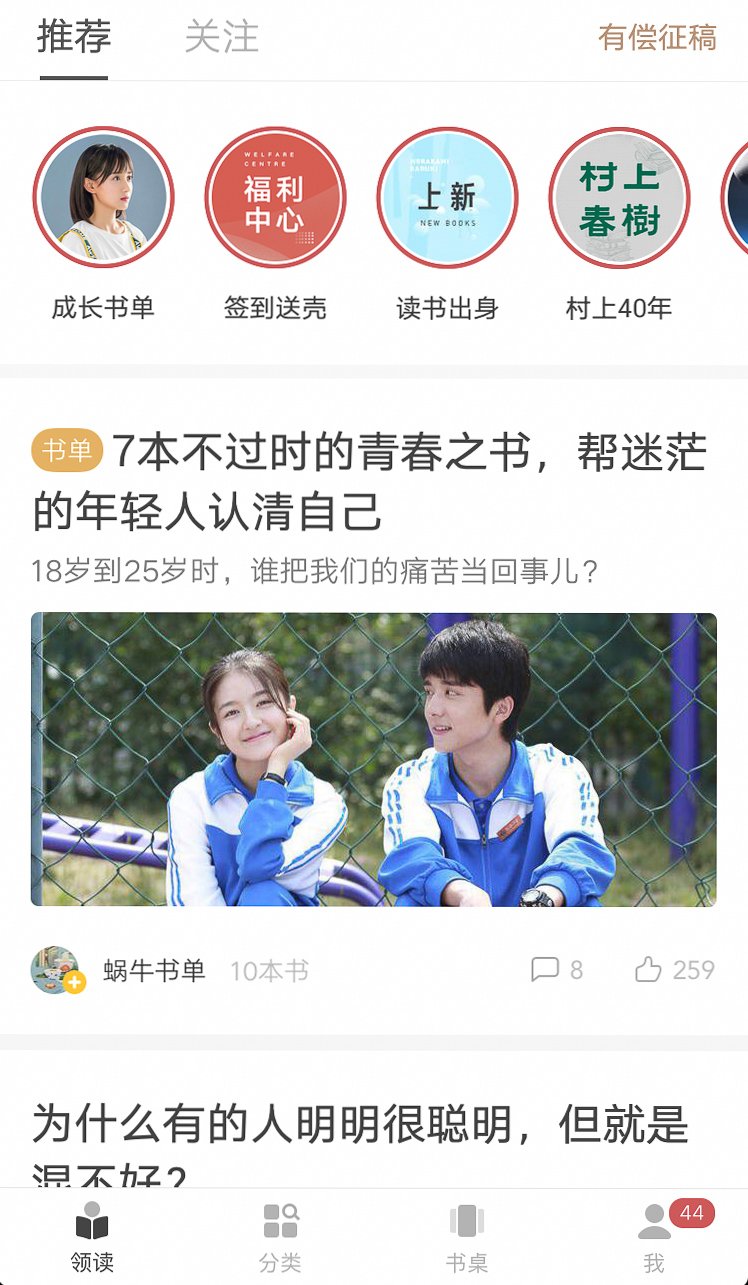Screen dimensions: 748x1285
Task: Open the 书桌 tab
Action: click(x=466, y=1237)
